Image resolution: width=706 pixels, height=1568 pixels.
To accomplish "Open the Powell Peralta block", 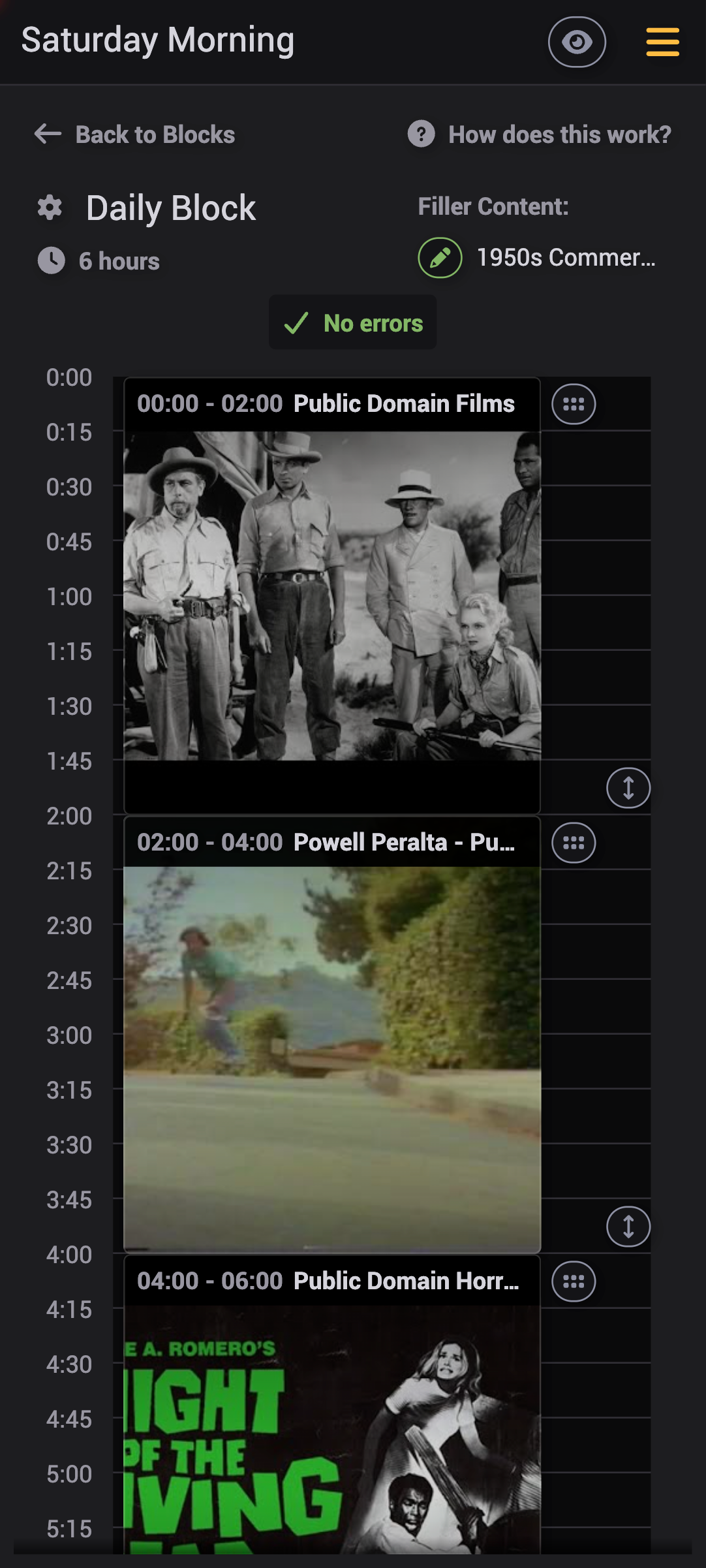I will point(331,1058).
